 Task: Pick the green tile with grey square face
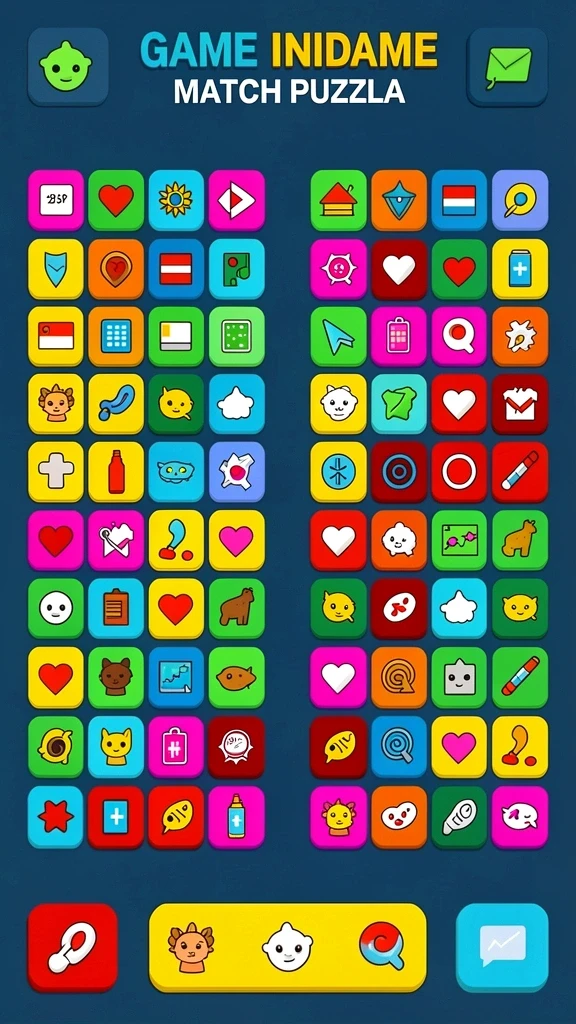click(x=459, y=678)
